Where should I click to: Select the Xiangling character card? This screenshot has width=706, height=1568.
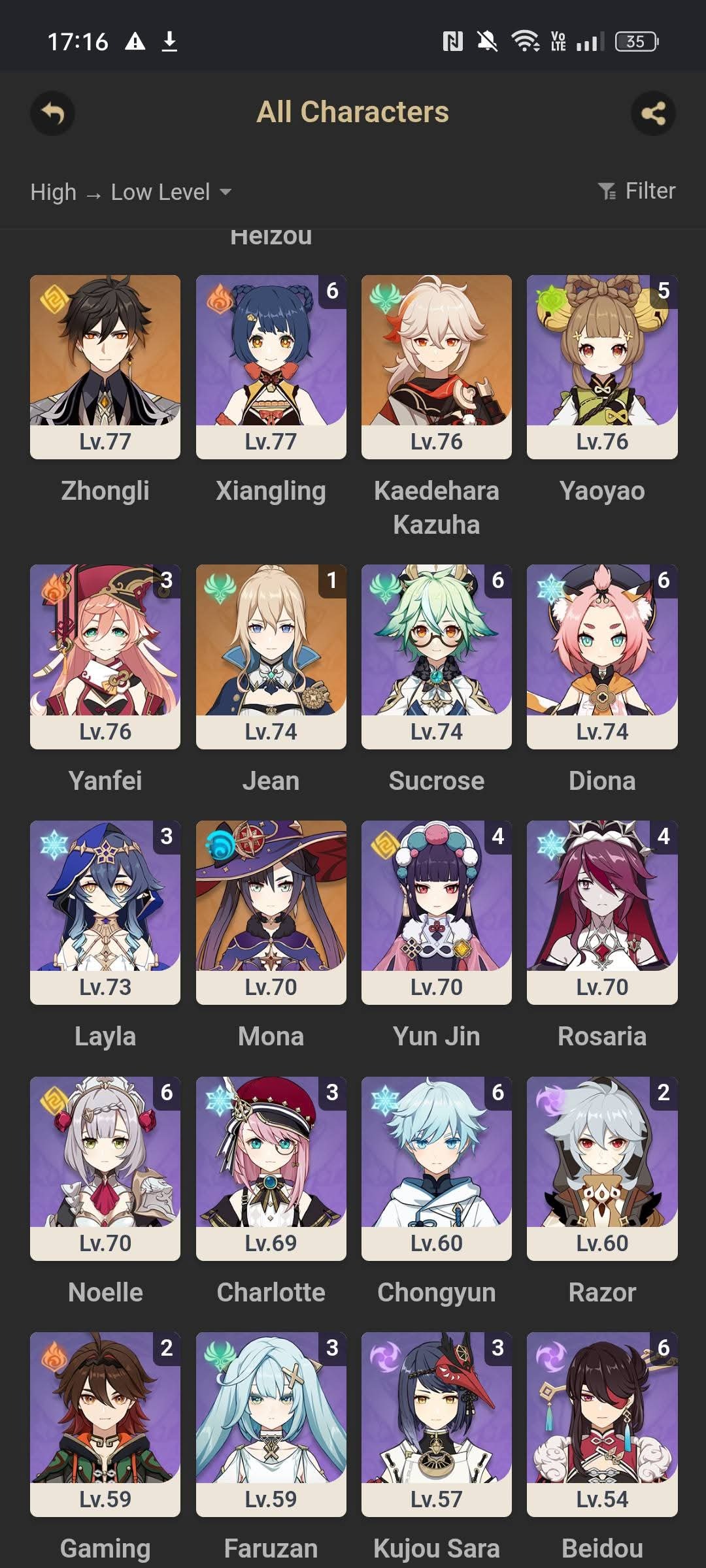tap(271, 367)
